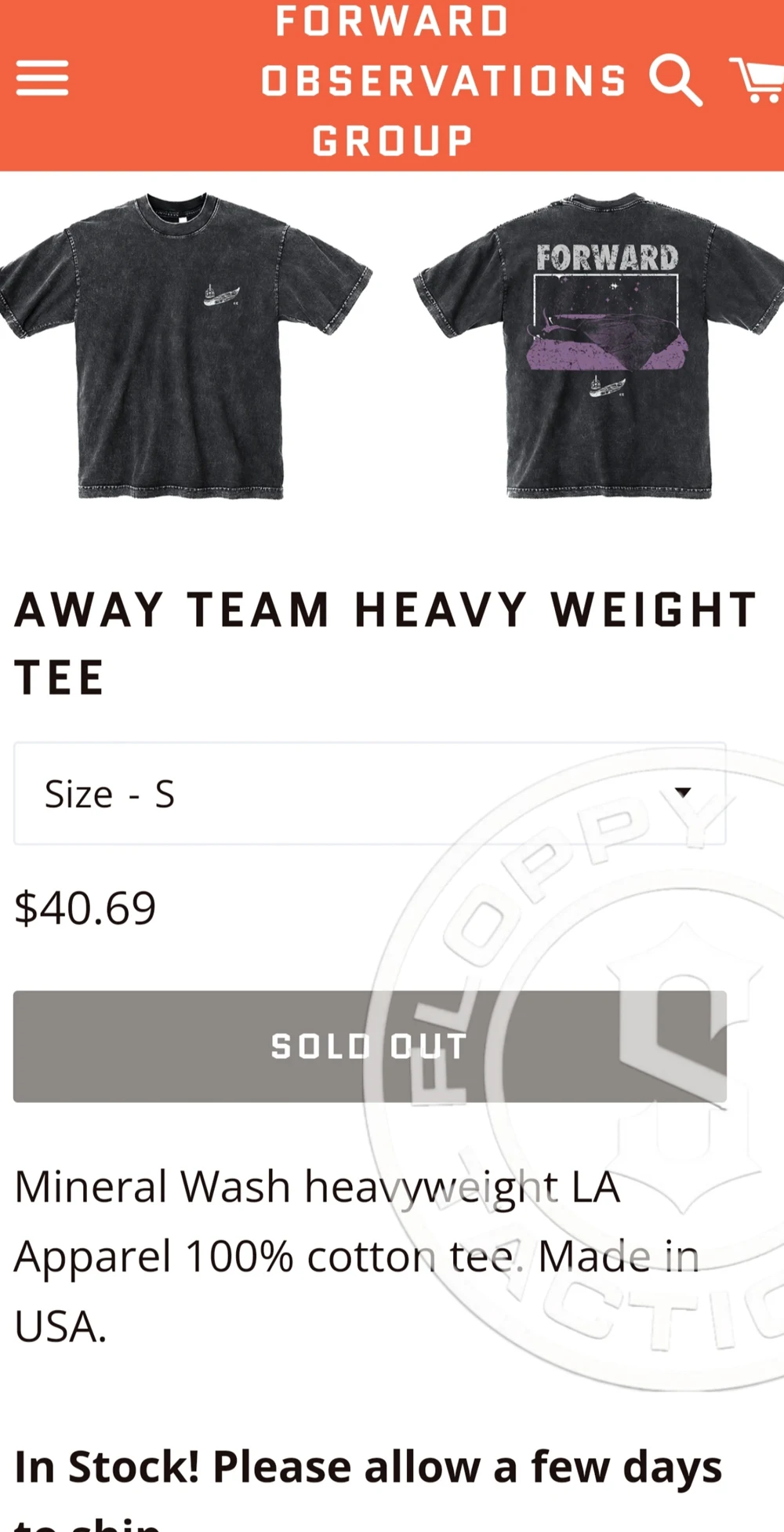This screenshot has height=1532, width=784.
Task: Expand the Size dropdown
Action: [x=370, y=793]
